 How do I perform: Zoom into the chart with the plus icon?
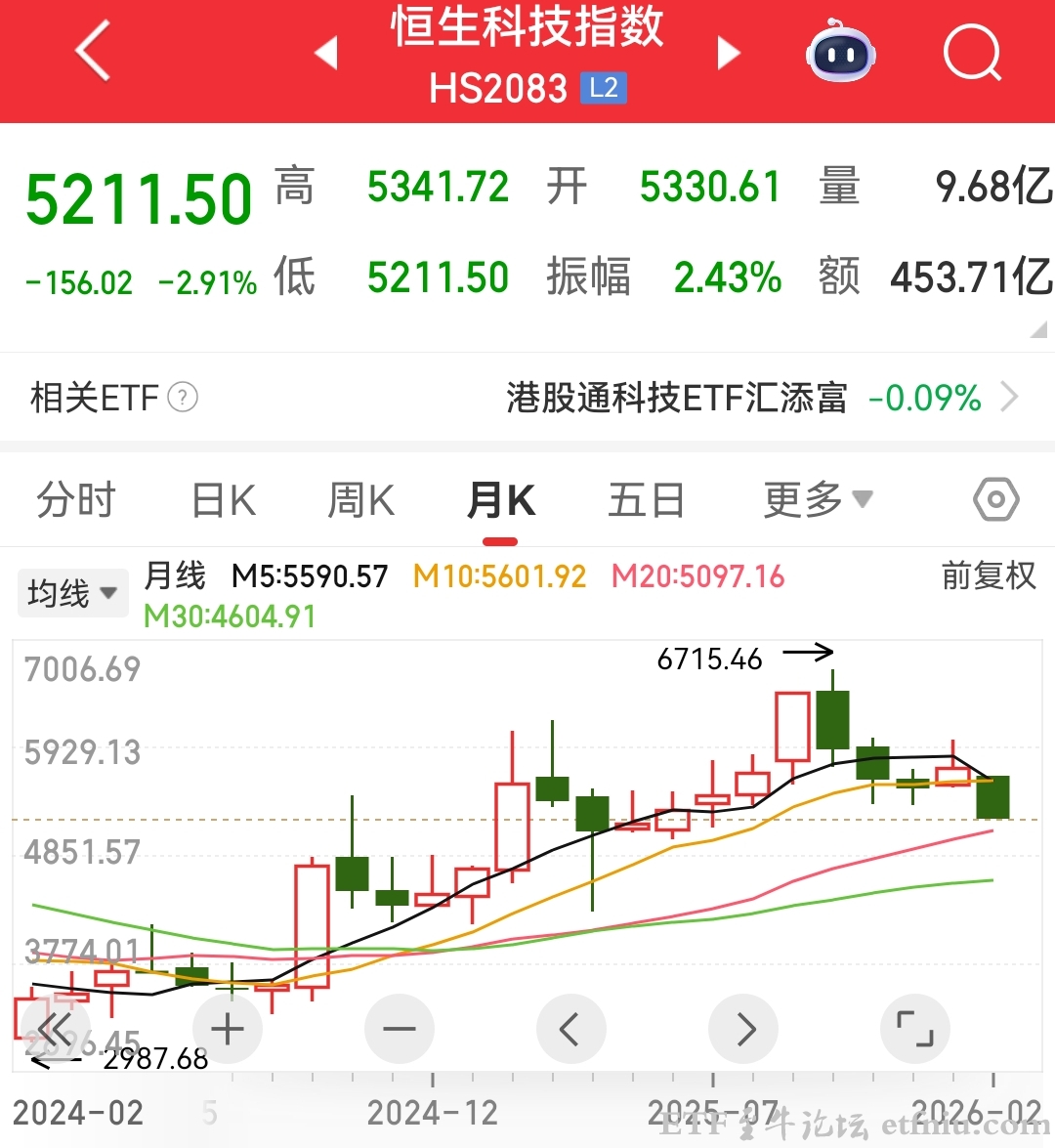227,1028
